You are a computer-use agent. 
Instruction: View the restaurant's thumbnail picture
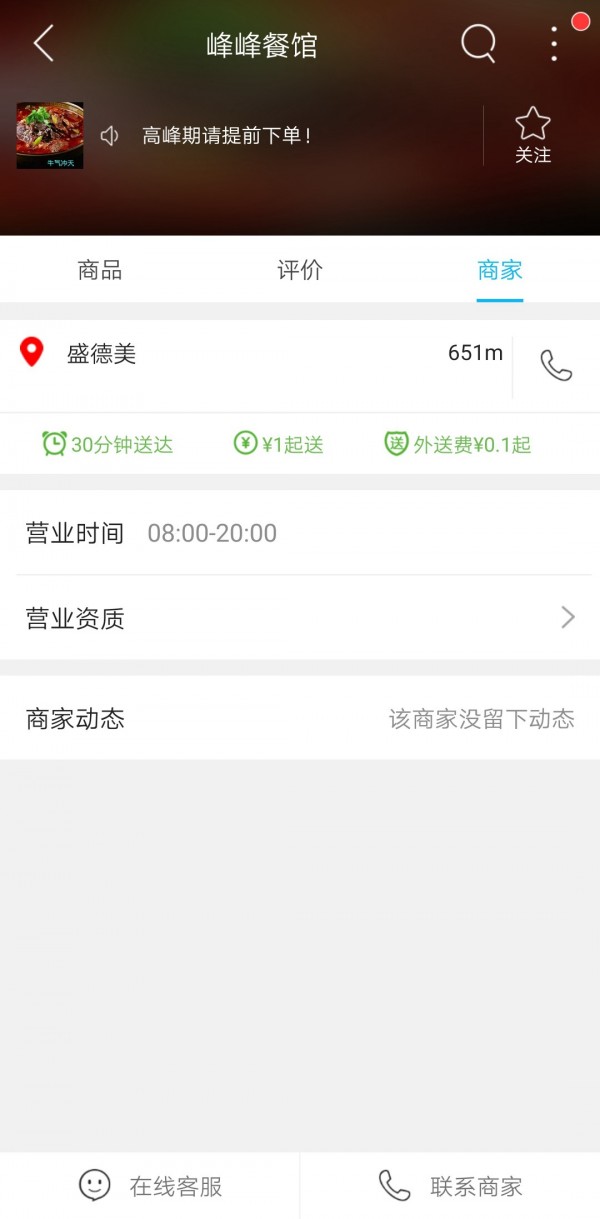[x=50, y=135]
